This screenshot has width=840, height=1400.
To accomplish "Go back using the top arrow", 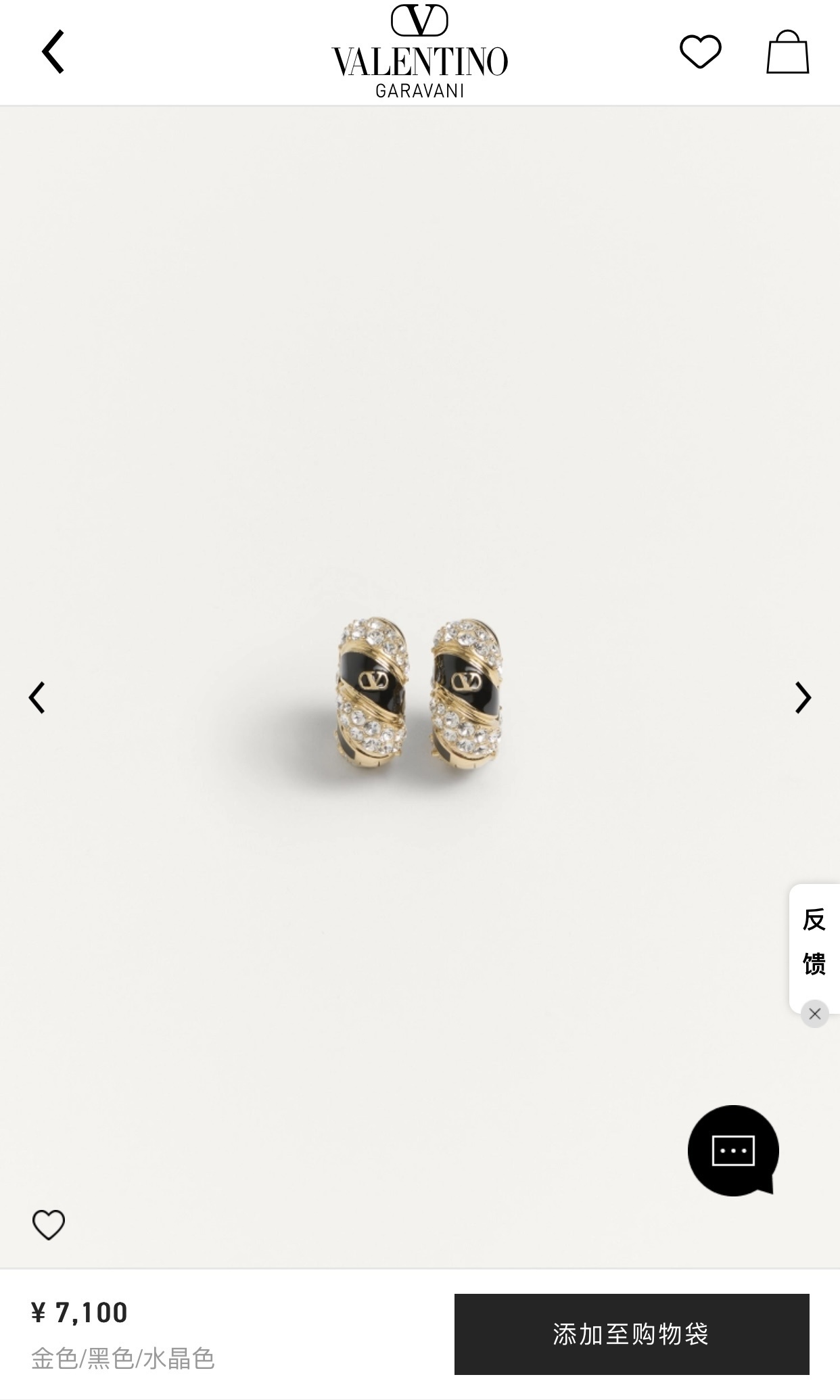I will click(x=53, y=51).
